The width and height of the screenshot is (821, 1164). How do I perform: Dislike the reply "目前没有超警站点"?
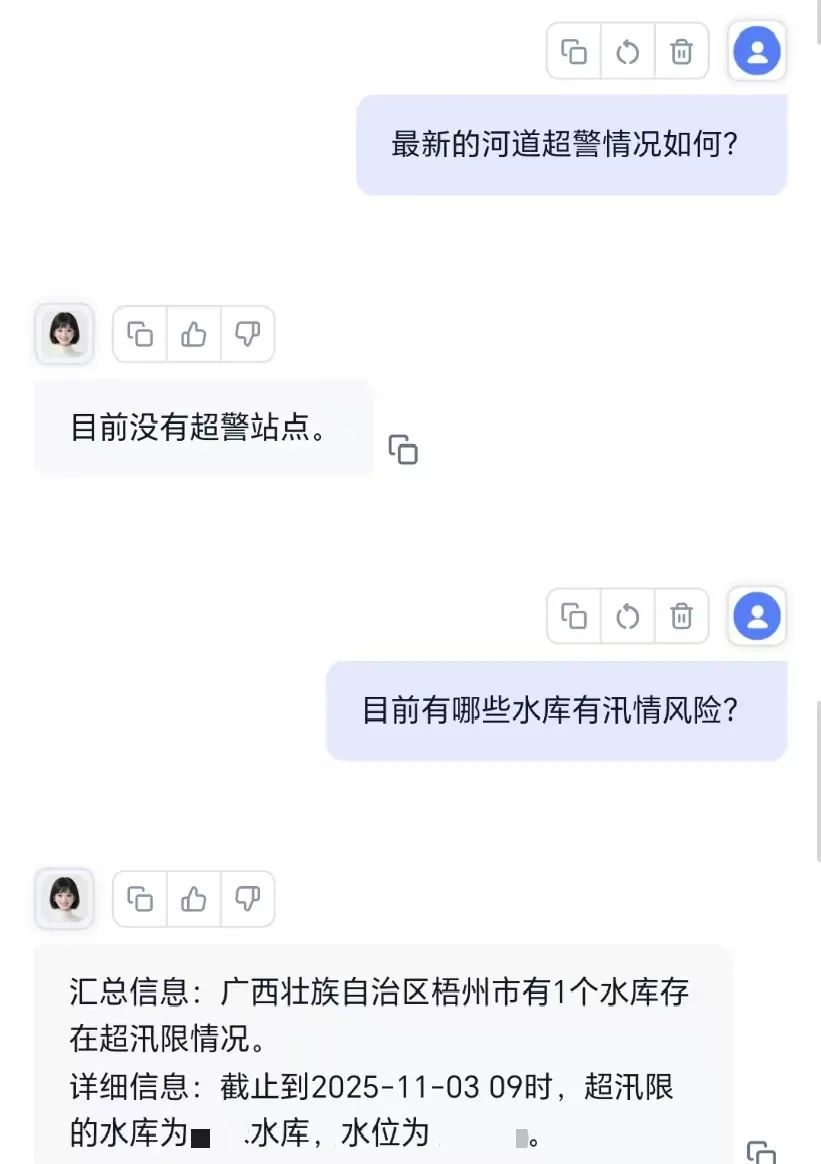click(x=247, y=335)
